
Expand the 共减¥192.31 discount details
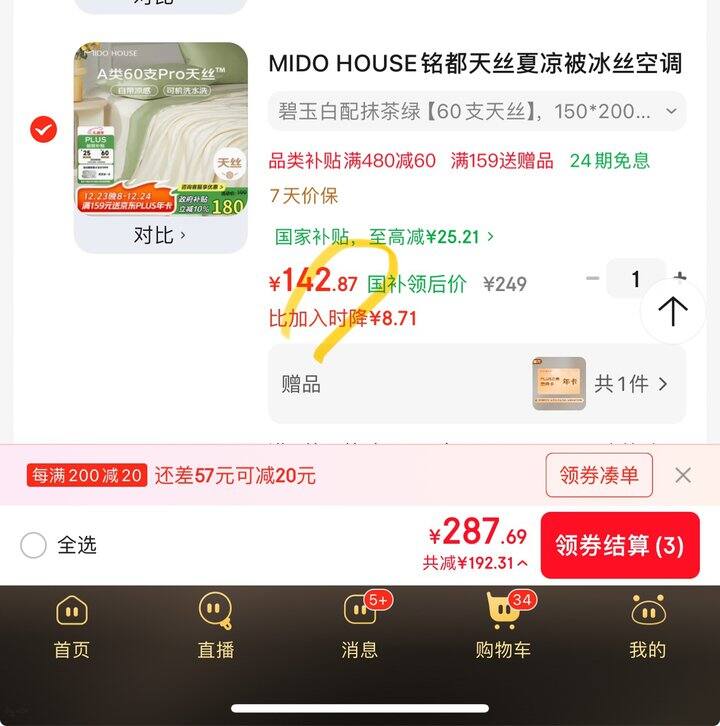click(x=475, y=563)
